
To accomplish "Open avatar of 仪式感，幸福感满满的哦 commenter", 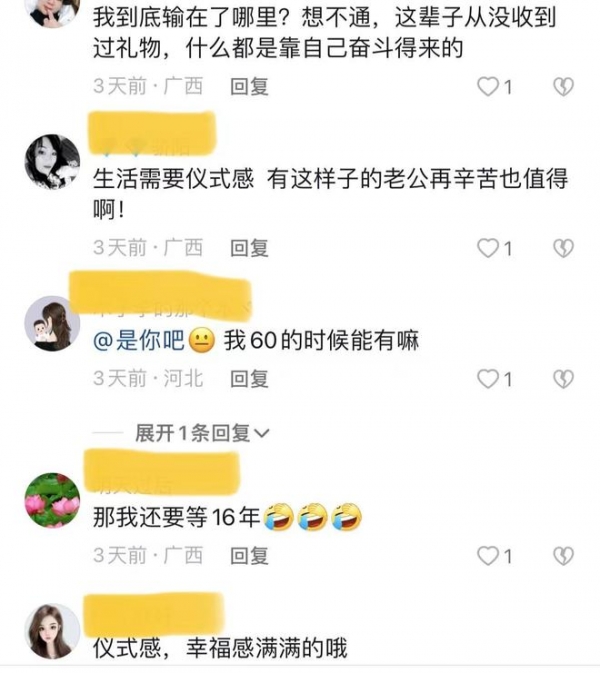I will click(x=52, y=630).
